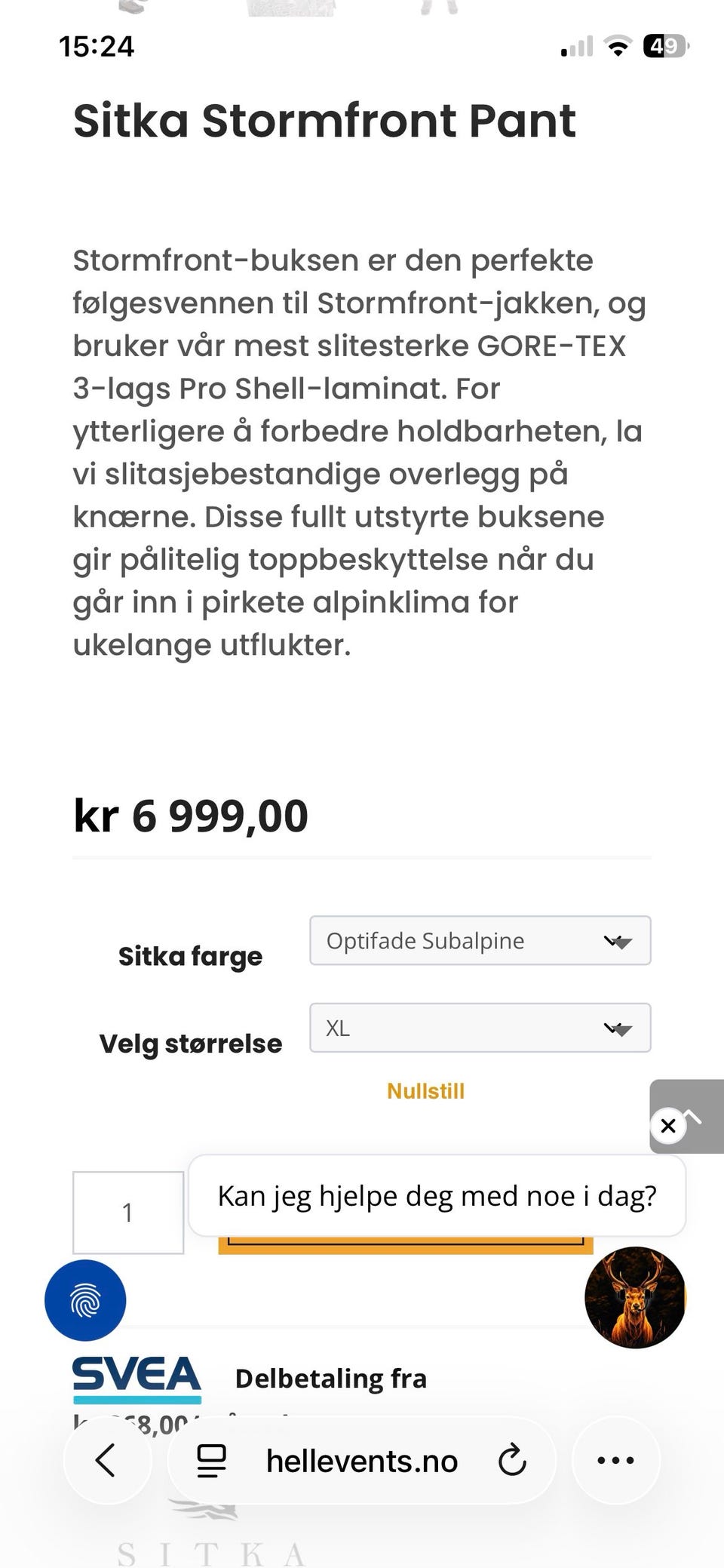724x1568 pixels.
Task: Tap the chat greeting bubble
Action: pyautogui.click(x=437, y=1196)
